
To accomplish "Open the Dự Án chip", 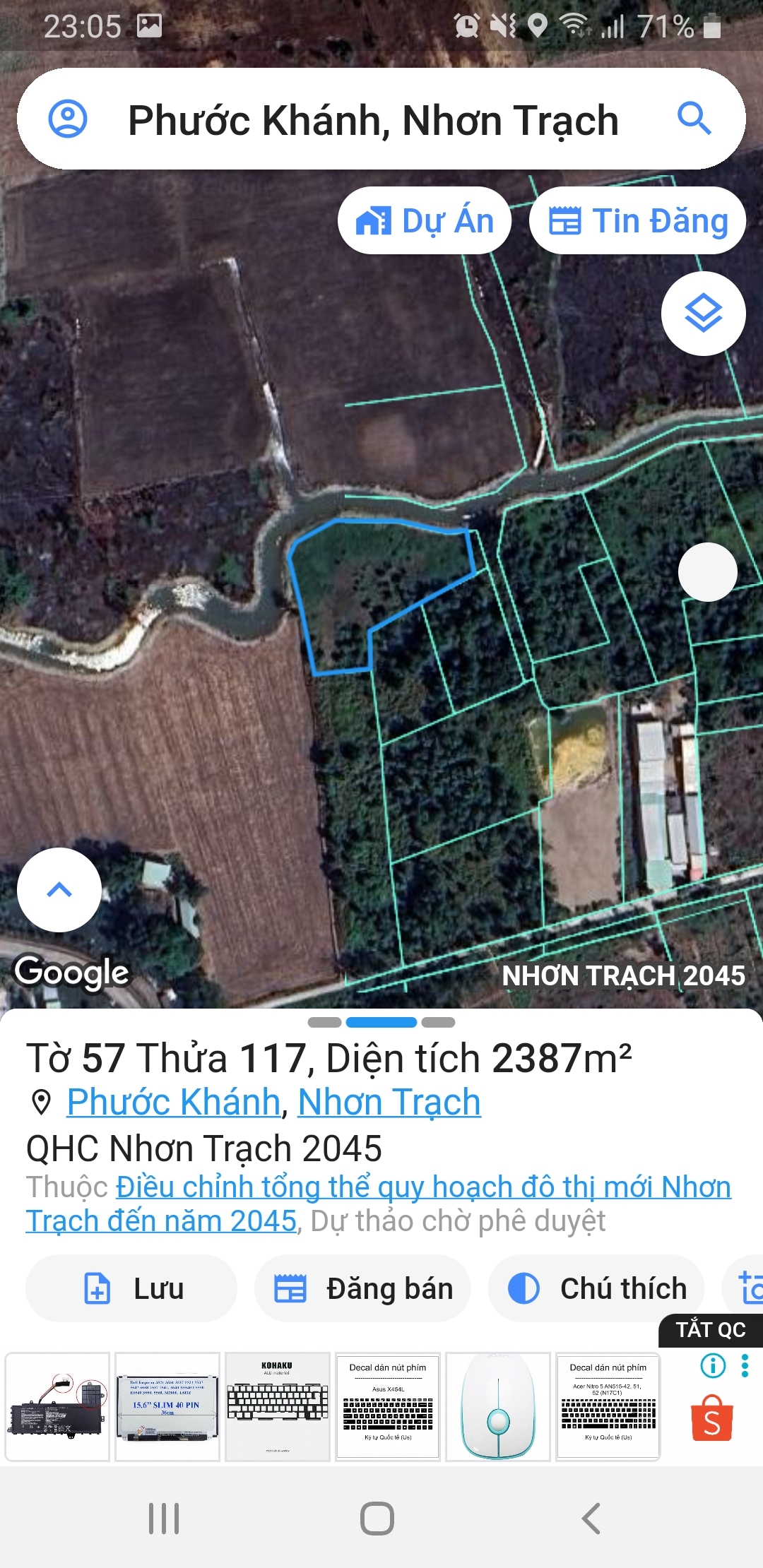I will 425,220.
